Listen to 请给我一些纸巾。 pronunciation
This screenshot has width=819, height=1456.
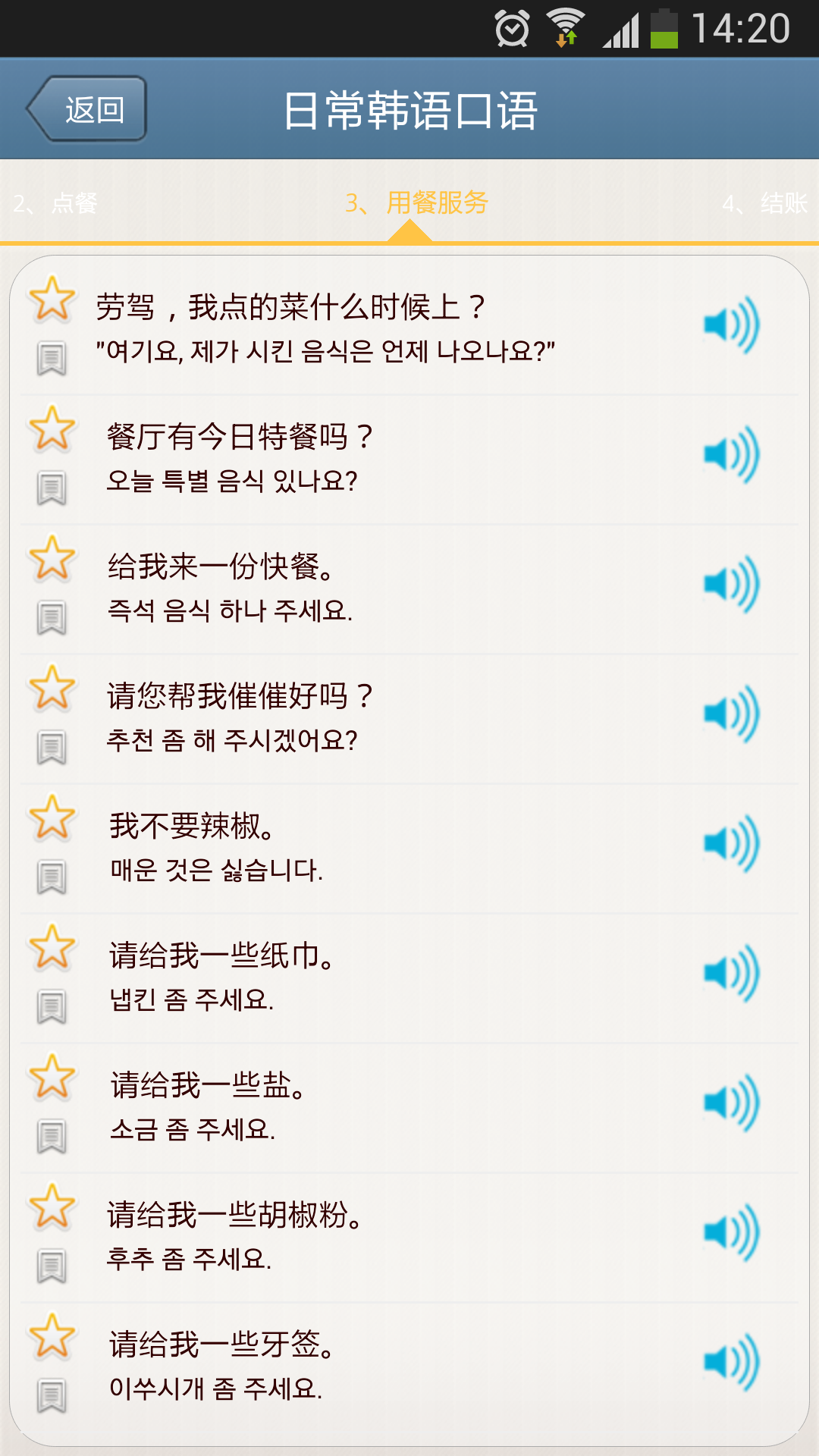coord(731,974)
